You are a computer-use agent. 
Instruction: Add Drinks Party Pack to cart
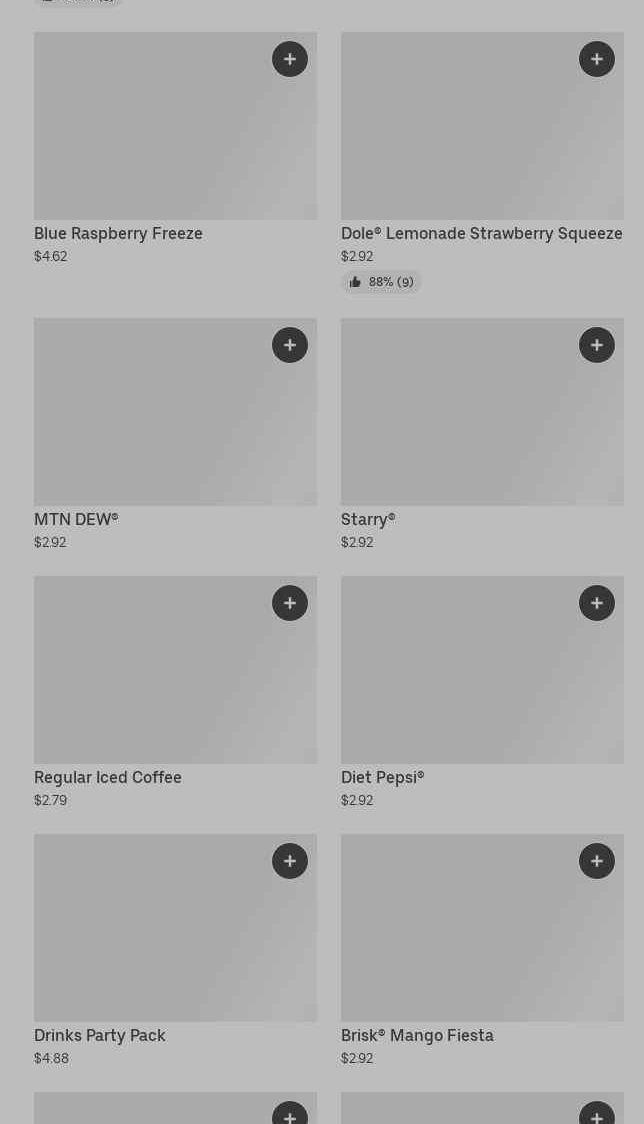tap(290, 861)
